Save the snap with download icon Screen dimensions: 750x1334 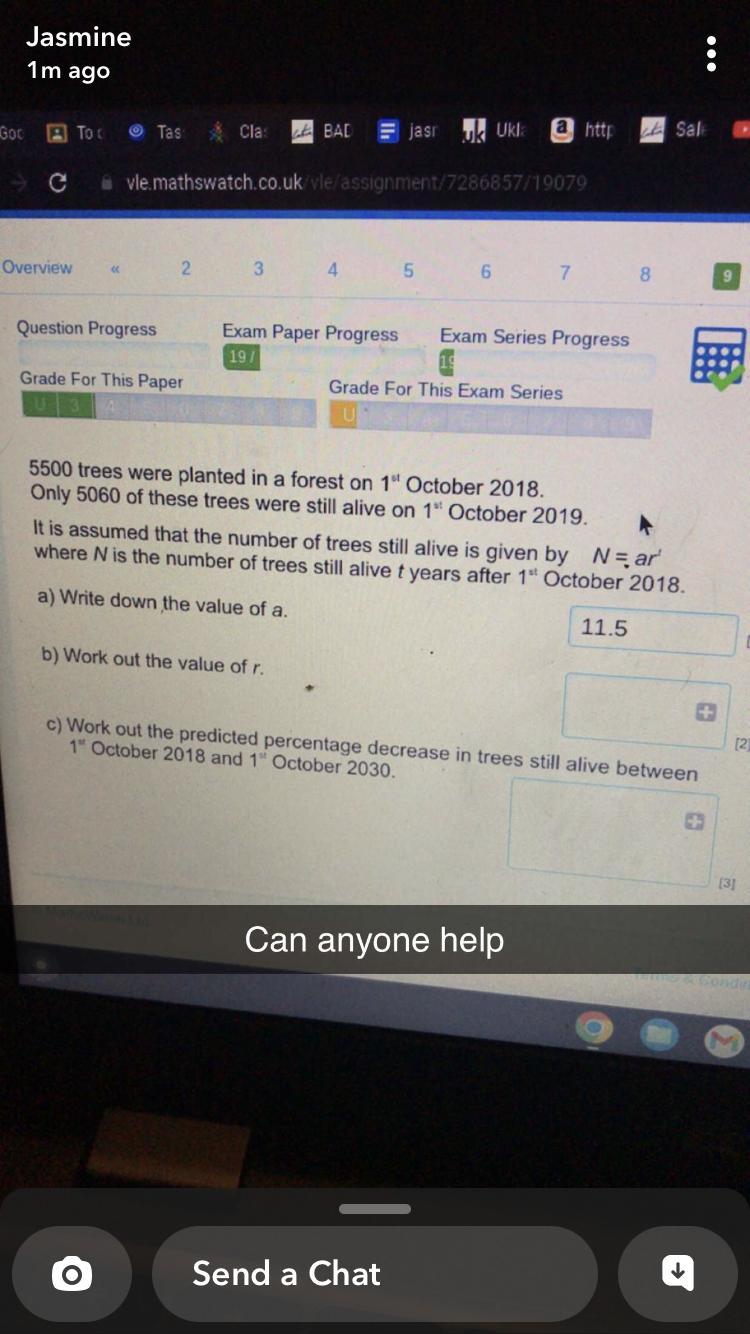coord(678,1274)
